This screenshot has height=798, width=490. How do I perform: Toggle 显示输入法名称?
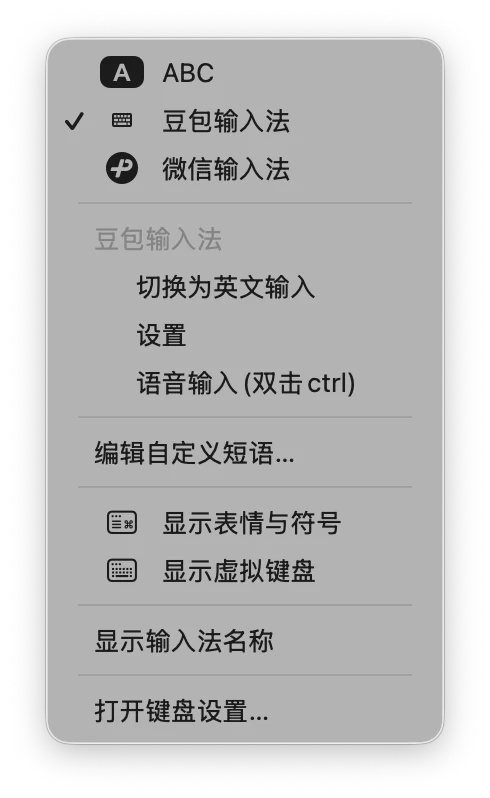[x=245, y=641]
